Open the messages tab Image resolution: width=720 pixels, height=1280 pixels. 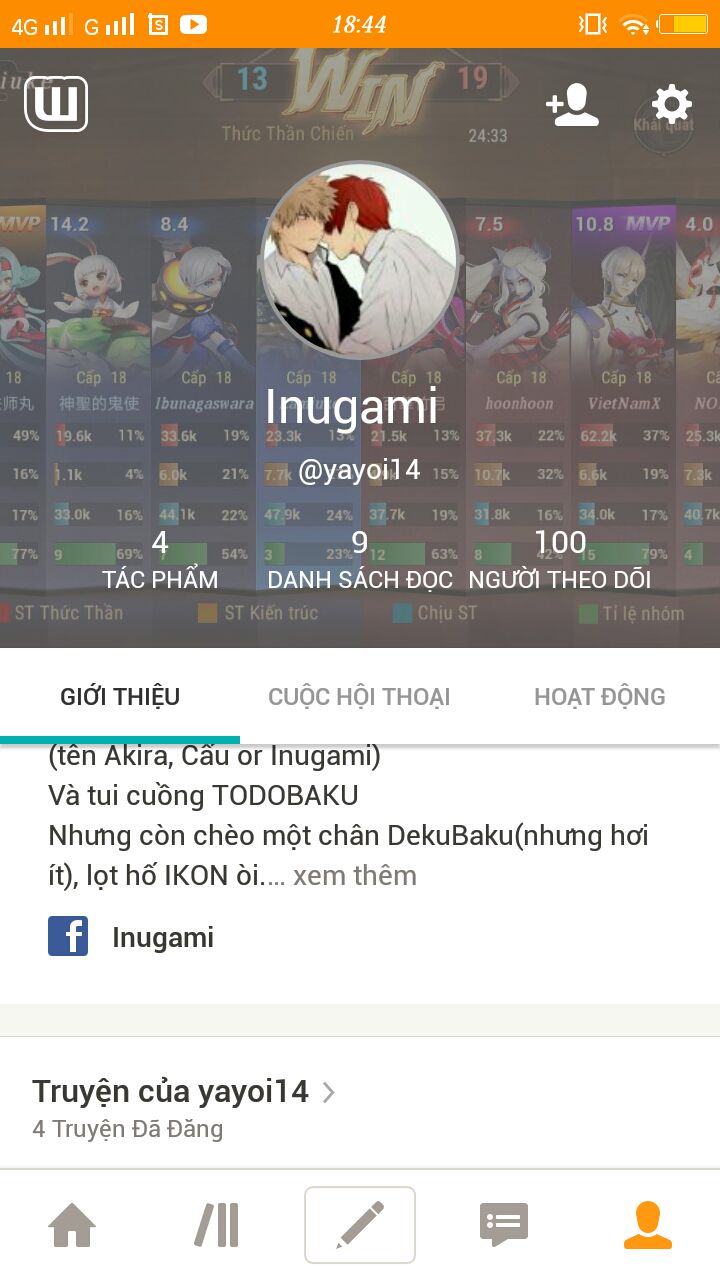503,1225
